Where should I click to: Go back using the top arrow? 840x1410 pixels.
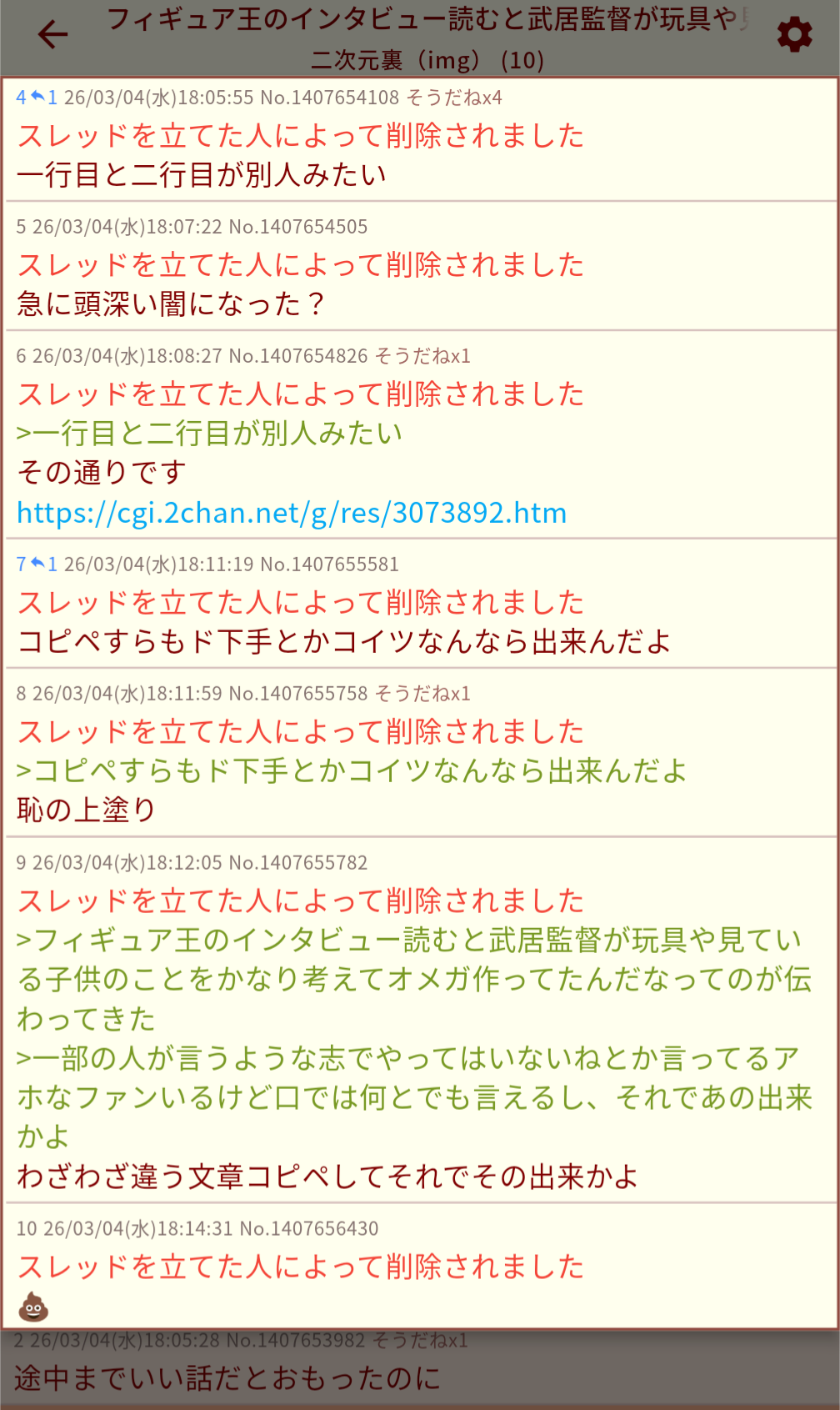point(52,34)
